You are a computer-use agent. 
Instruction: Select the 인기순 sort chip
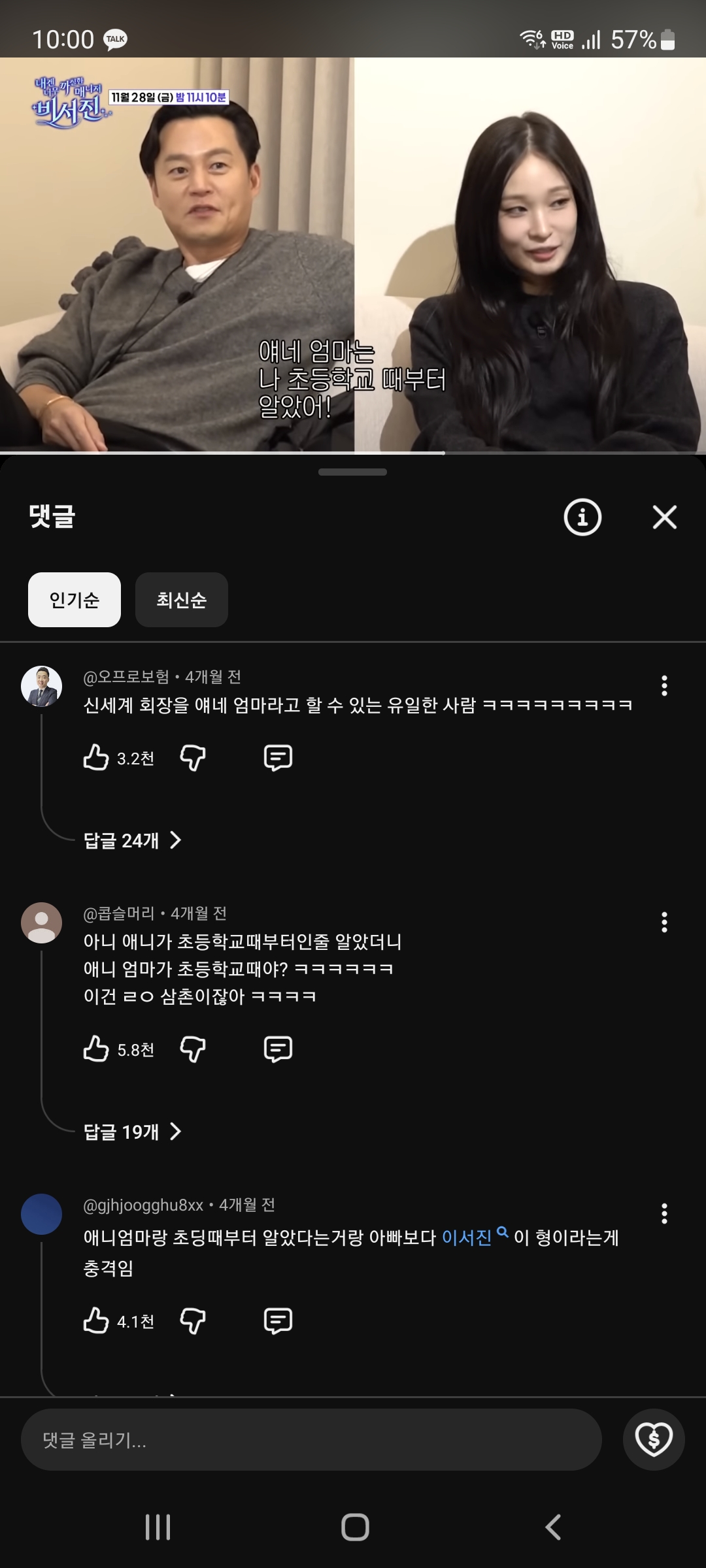pos(75,600)
